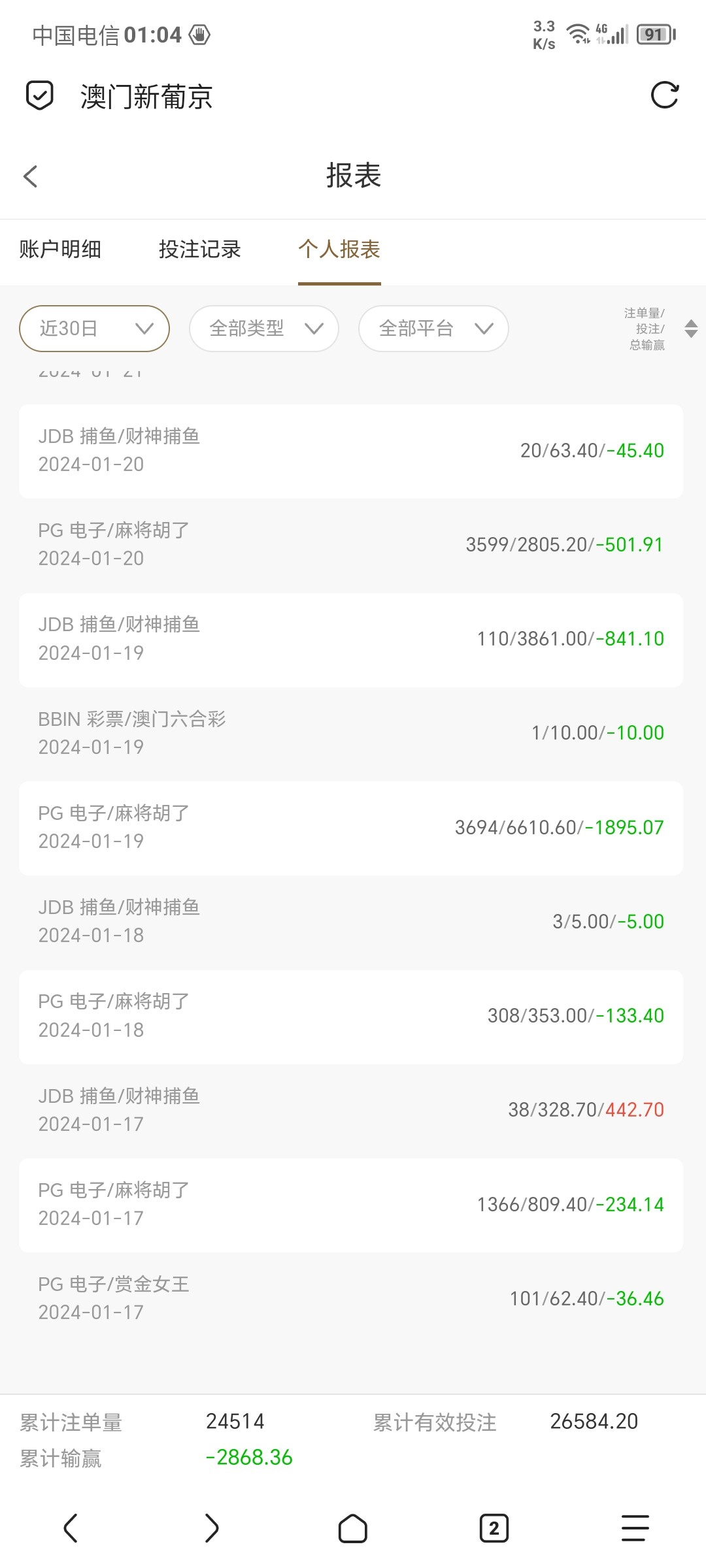Open the browser menu with three lines
706x1568 pixels.
[635, 1528]
